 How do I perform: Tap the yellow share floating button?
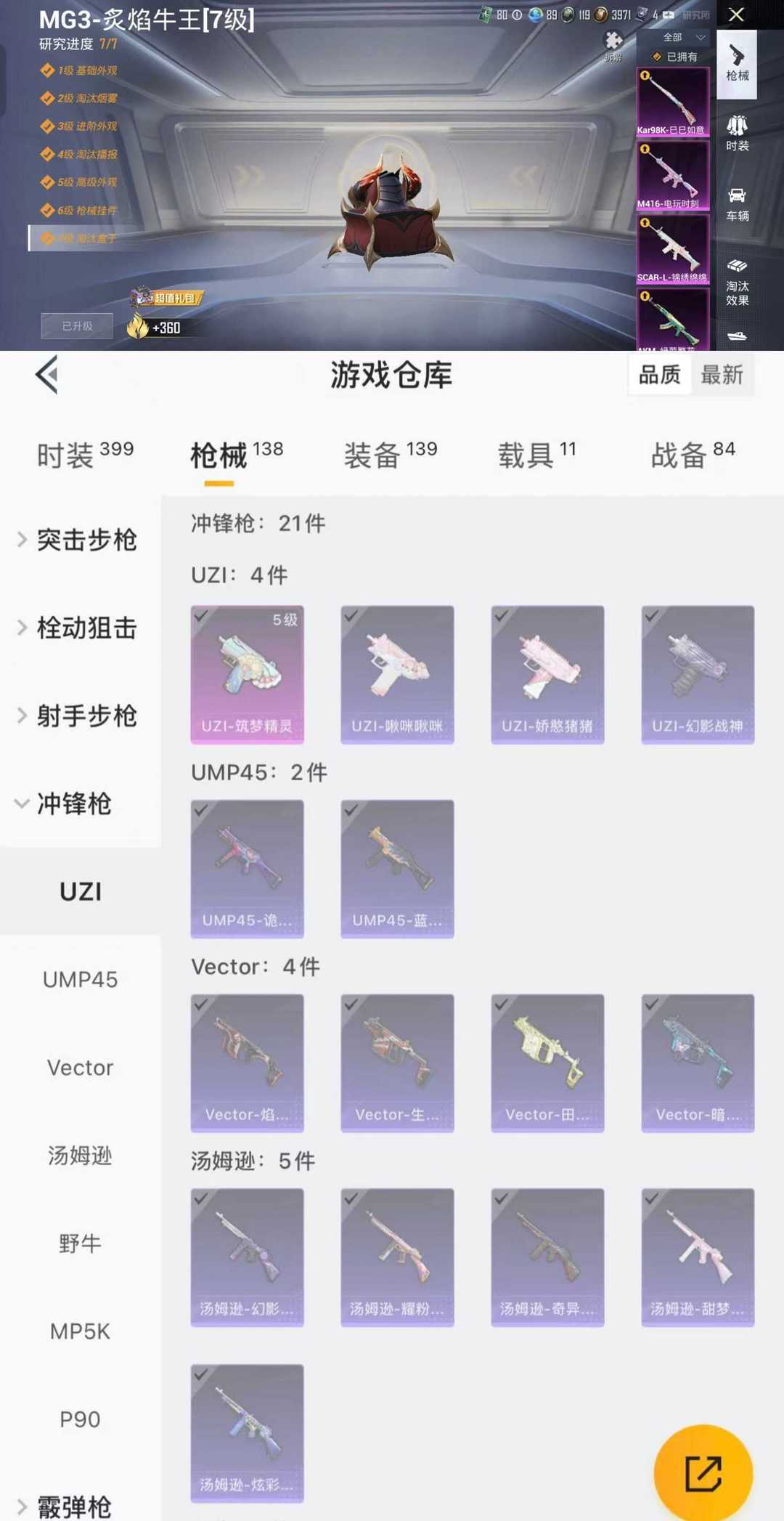(703, 1473)
